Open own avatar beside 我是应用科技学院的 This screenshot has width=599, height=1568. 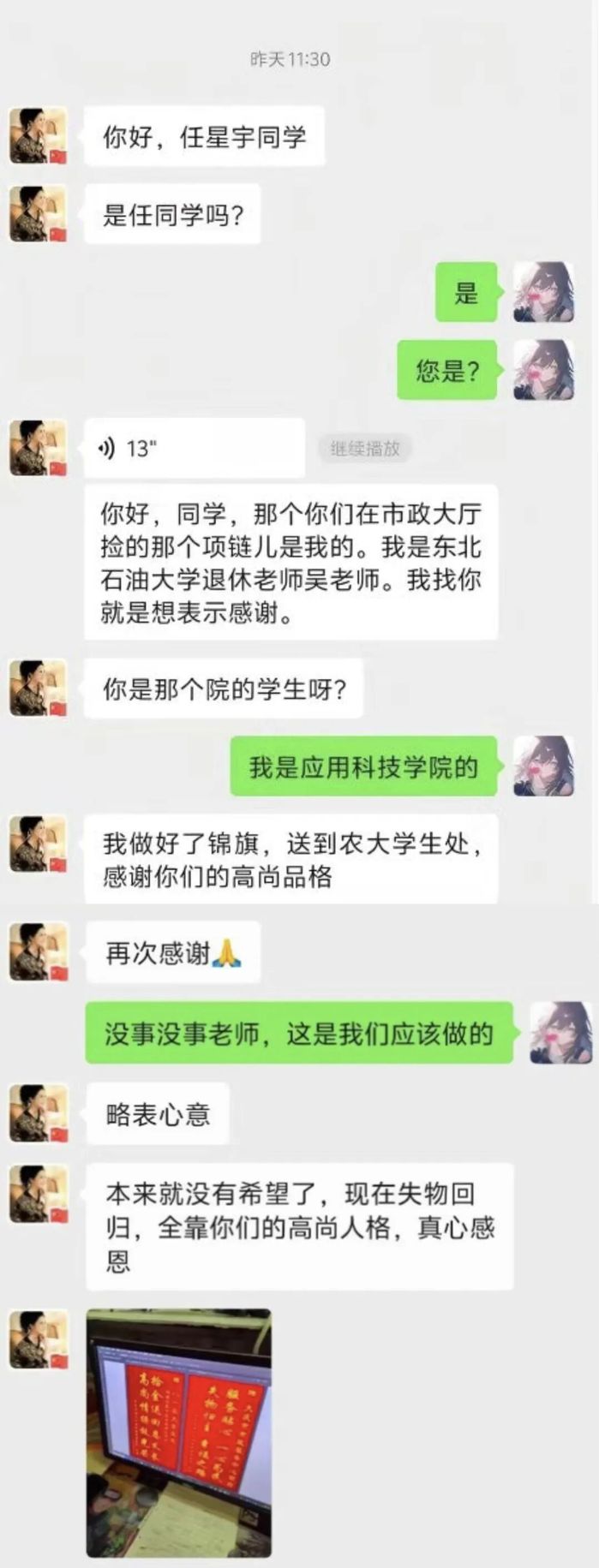[543, 766]
